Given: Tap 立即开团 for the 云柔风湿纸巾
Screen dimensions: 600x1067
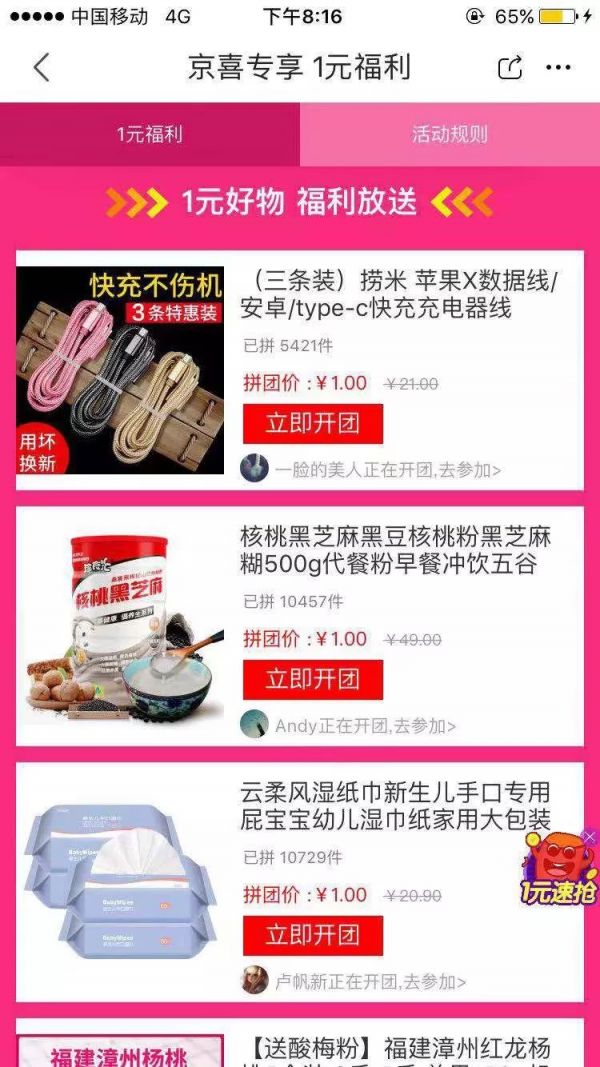Looking at the screenshot, I should [x=312, y=936].
